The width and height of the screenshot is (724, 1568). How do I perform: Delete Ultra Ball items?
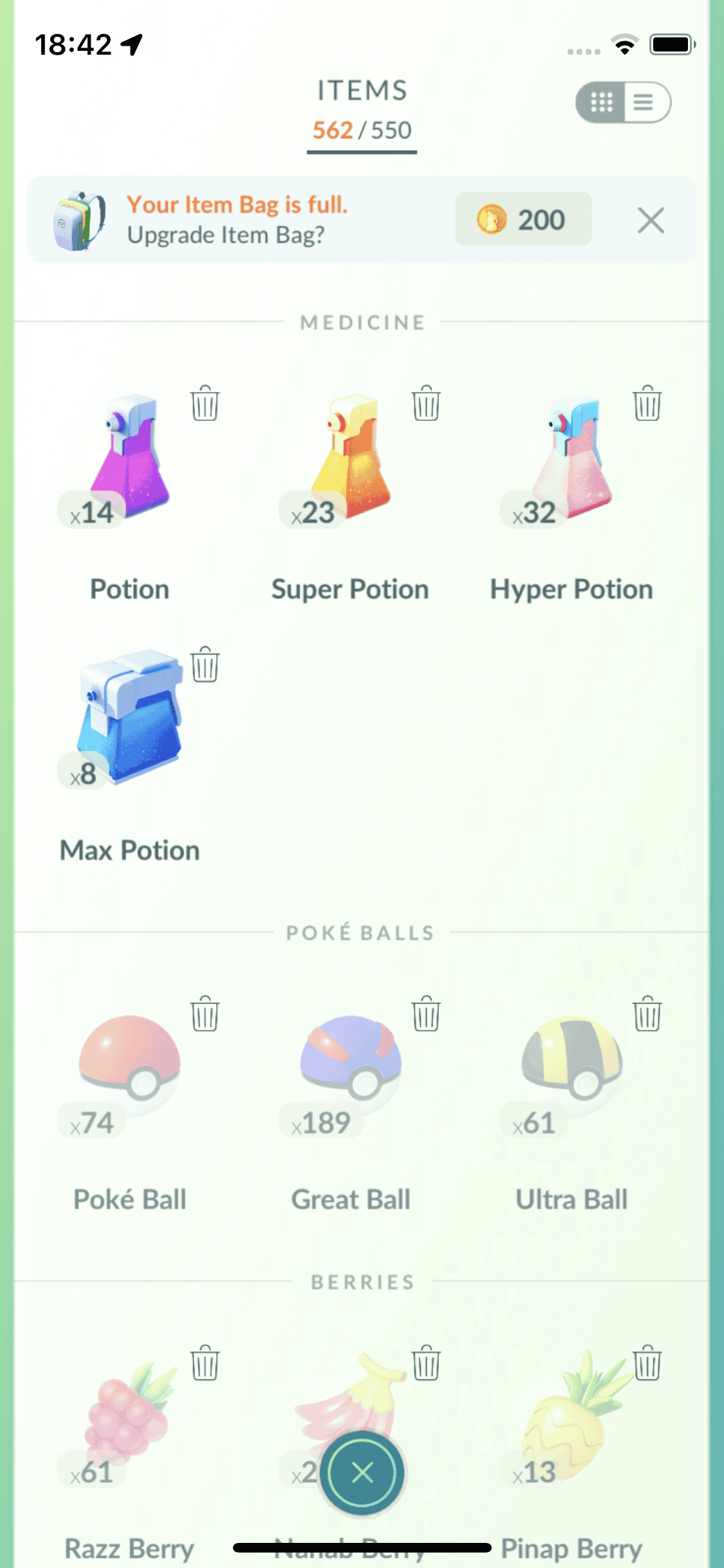tap(647, 1014)
